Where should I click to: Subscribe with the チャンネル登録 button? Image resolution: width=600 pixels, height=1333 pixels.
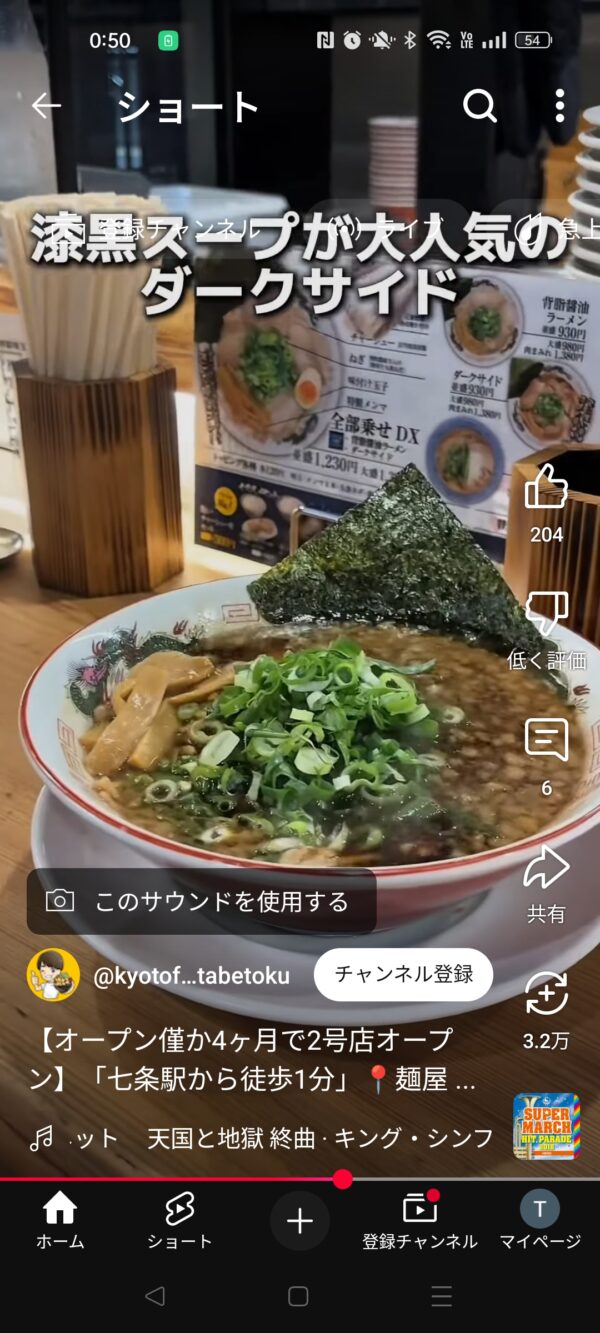(403, 975)
